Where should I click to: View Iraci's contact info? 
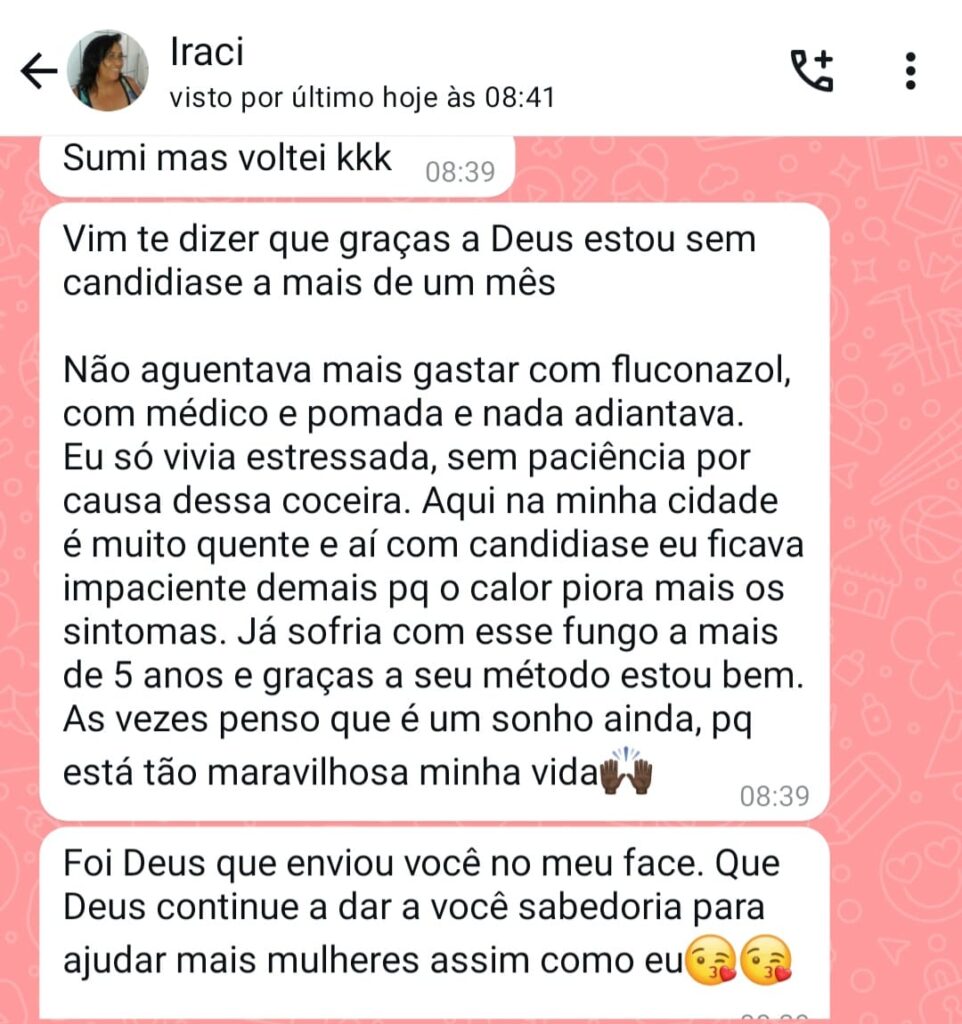(360, 73)
